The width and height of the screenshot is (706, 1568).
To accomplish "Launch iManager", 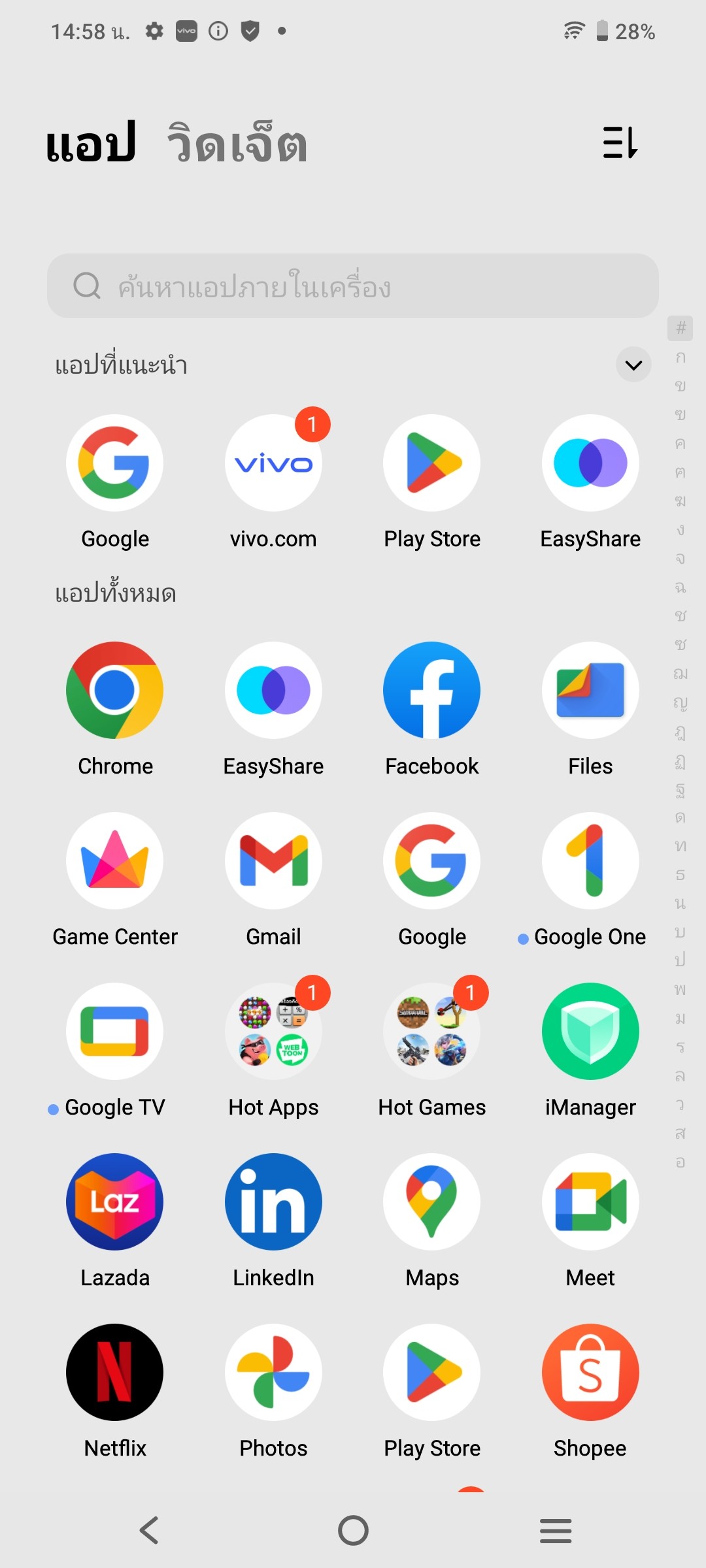I will (590, 1032).
